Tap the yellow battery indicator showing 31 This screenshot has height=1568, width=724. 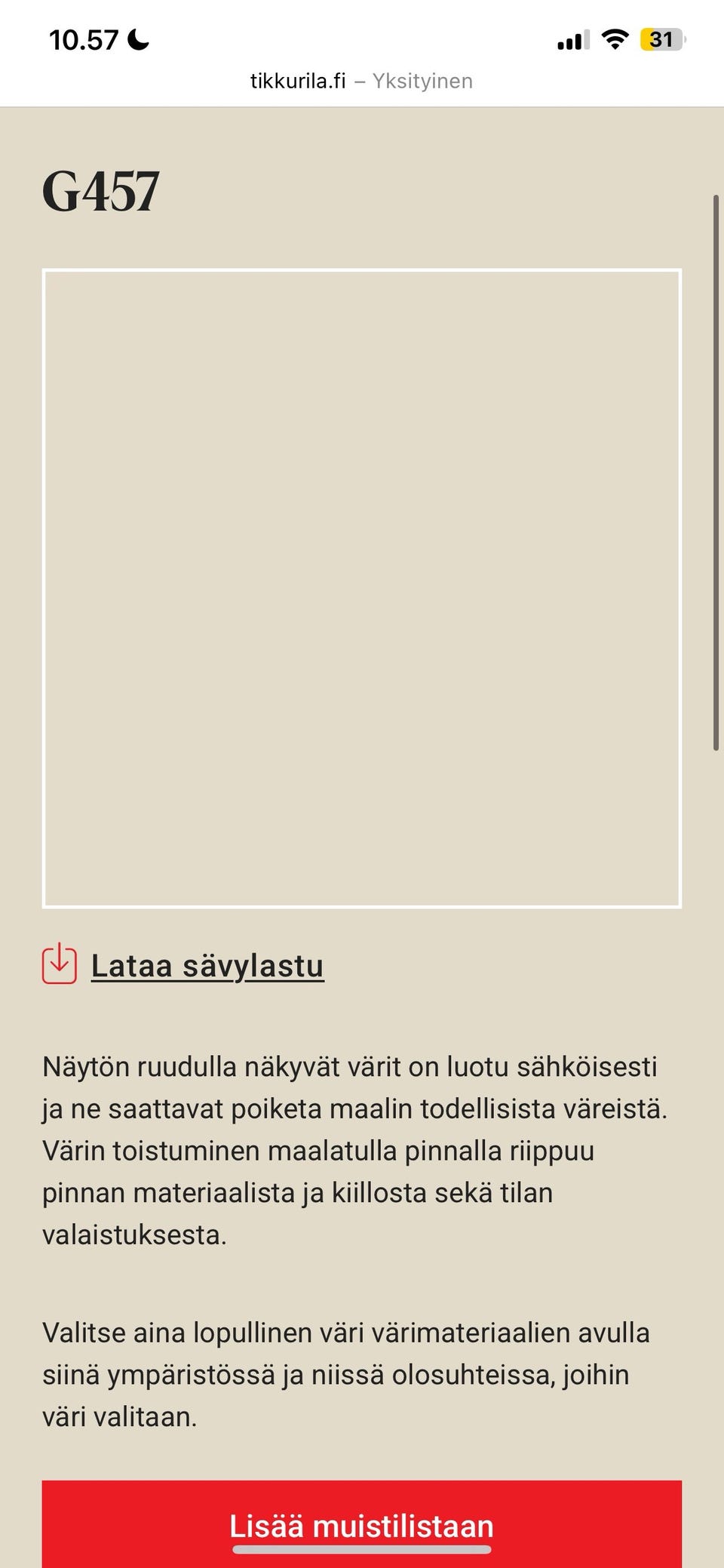click(x=662, y=39)
